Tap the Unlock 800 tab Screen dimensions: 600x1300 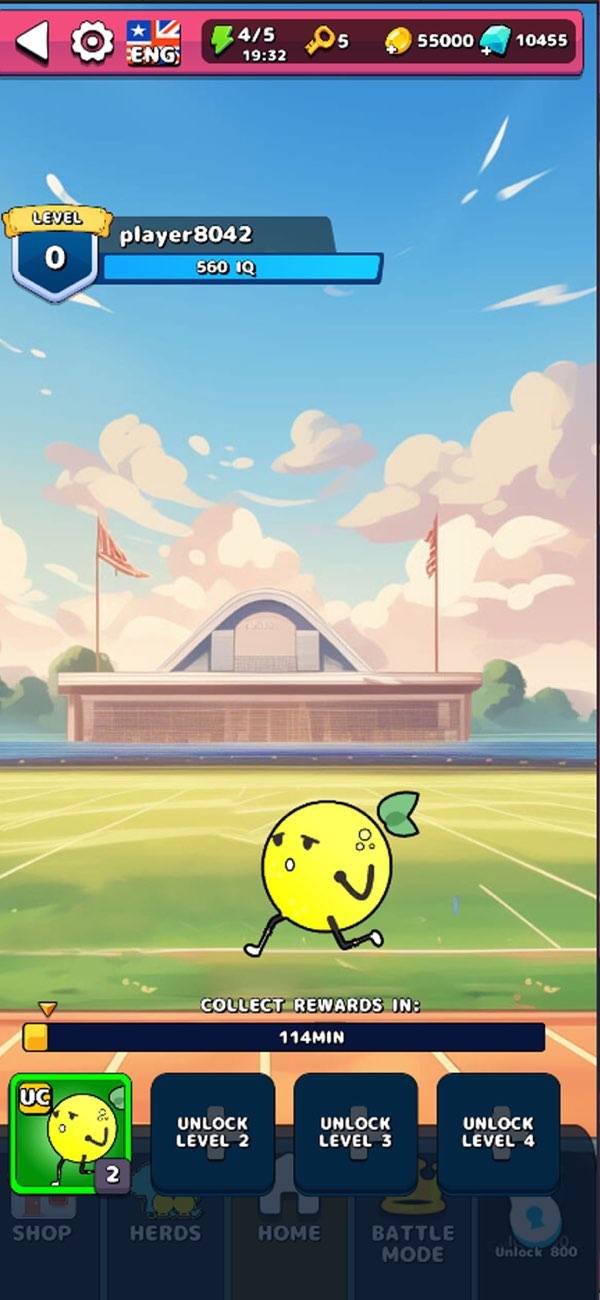536,1233
